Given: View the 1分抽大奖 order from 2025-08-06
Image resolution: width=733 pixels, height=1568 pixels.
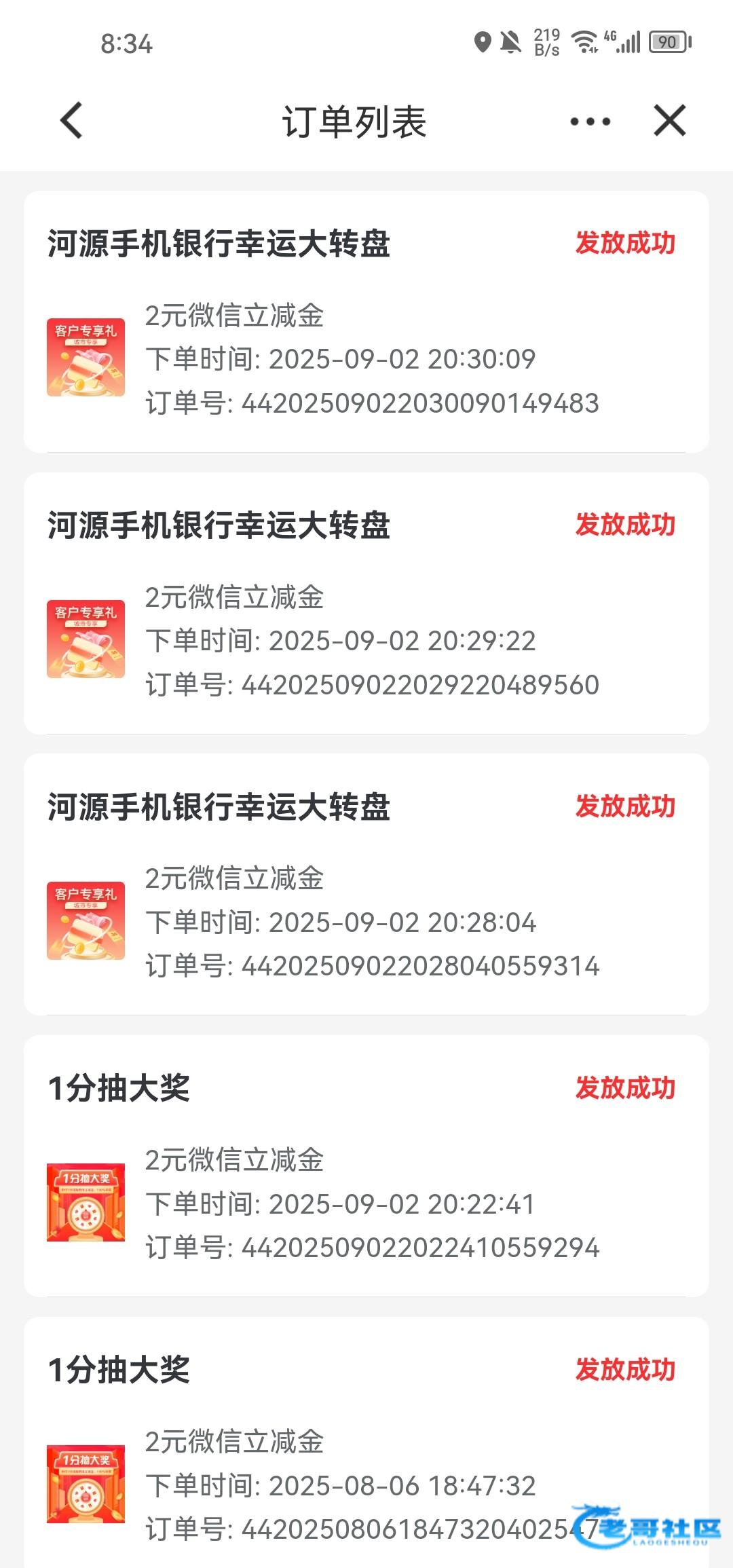Looking at the screenshot, I should click(x=366, y=1446).
